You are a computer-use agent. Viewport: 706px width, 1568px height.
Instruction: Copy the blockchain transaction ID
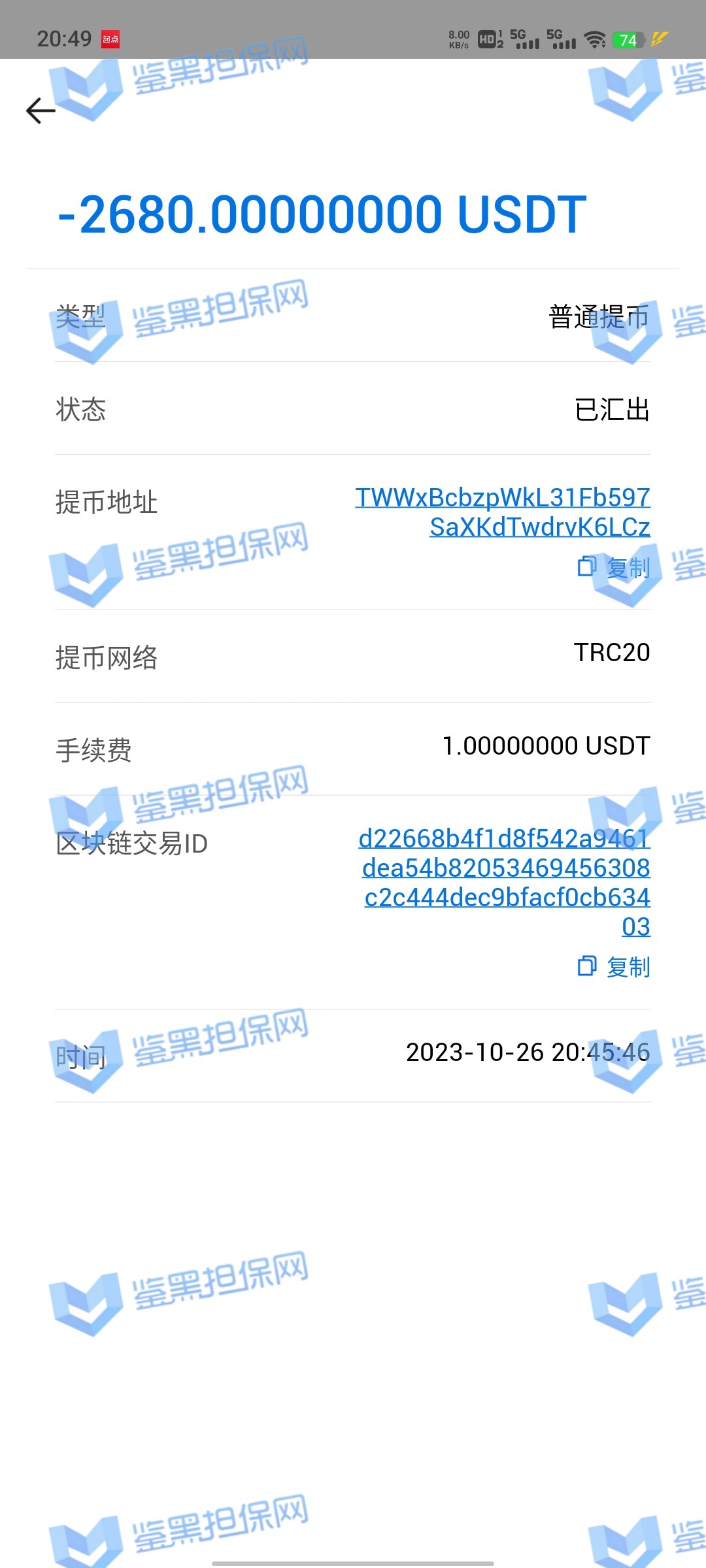(x=614, y=966)
